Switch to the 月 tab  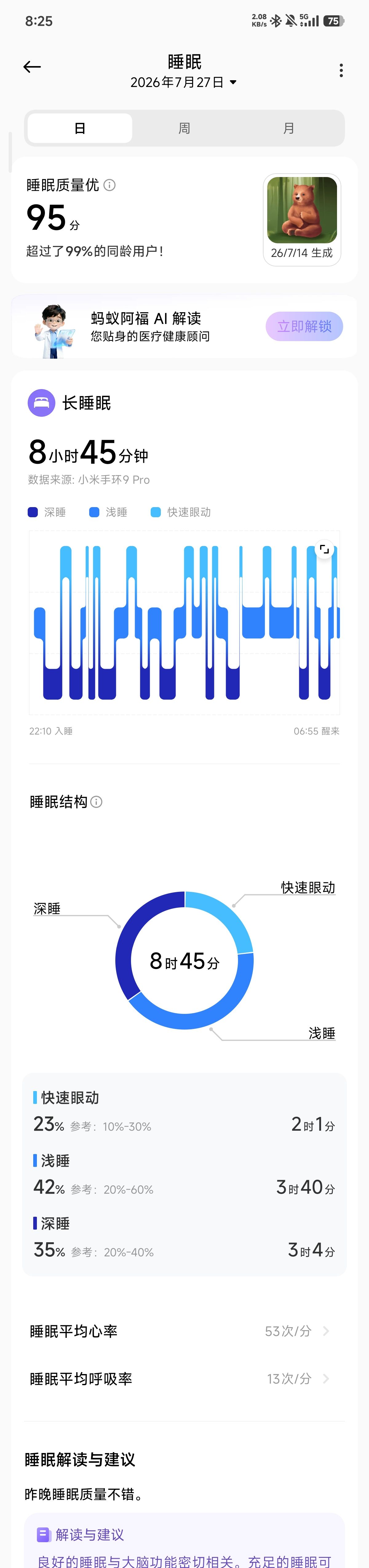point(289,128)
